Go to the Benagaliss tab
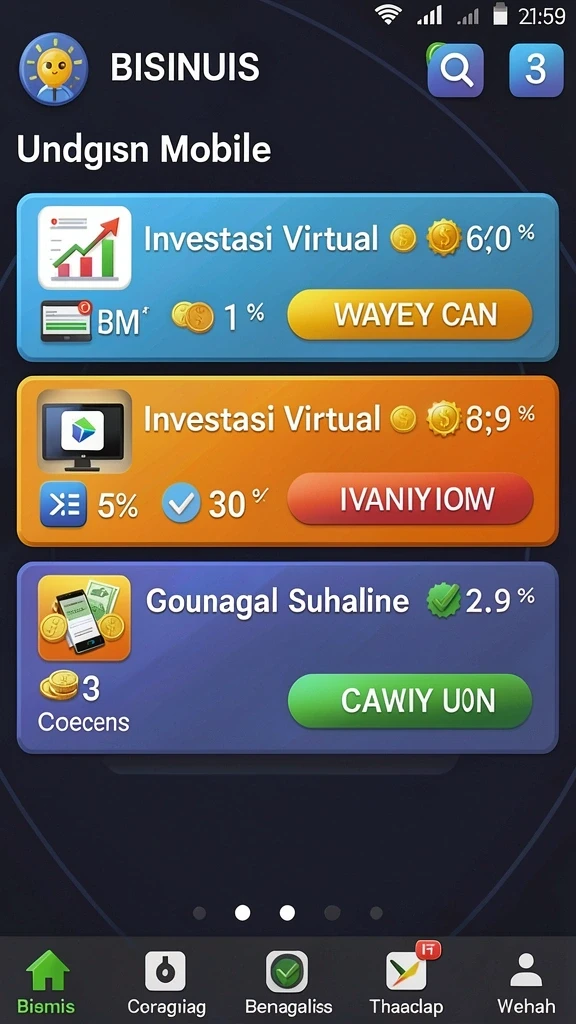Image resolution: width=576 pixels, height=1024 pixels. (x=288, y=982)
